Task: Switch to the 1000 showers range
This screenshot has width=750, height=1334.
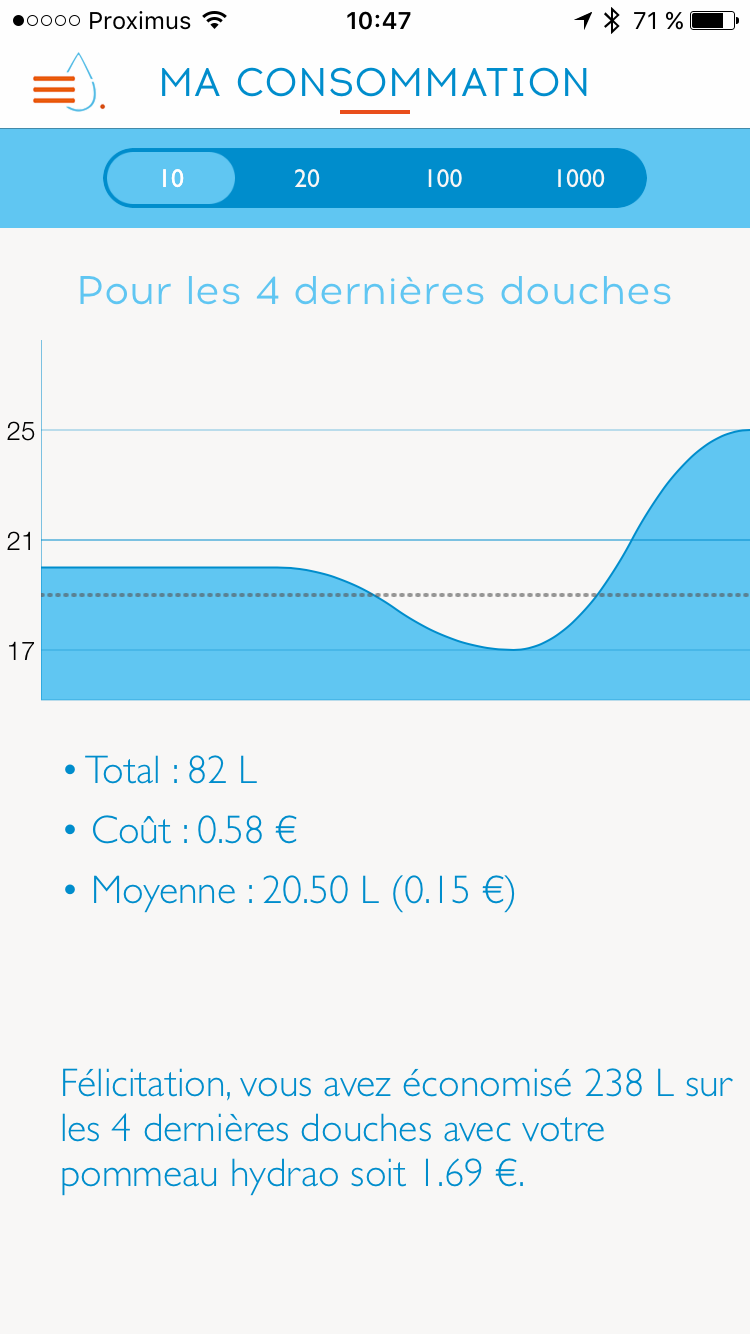Action: point(580,179)
